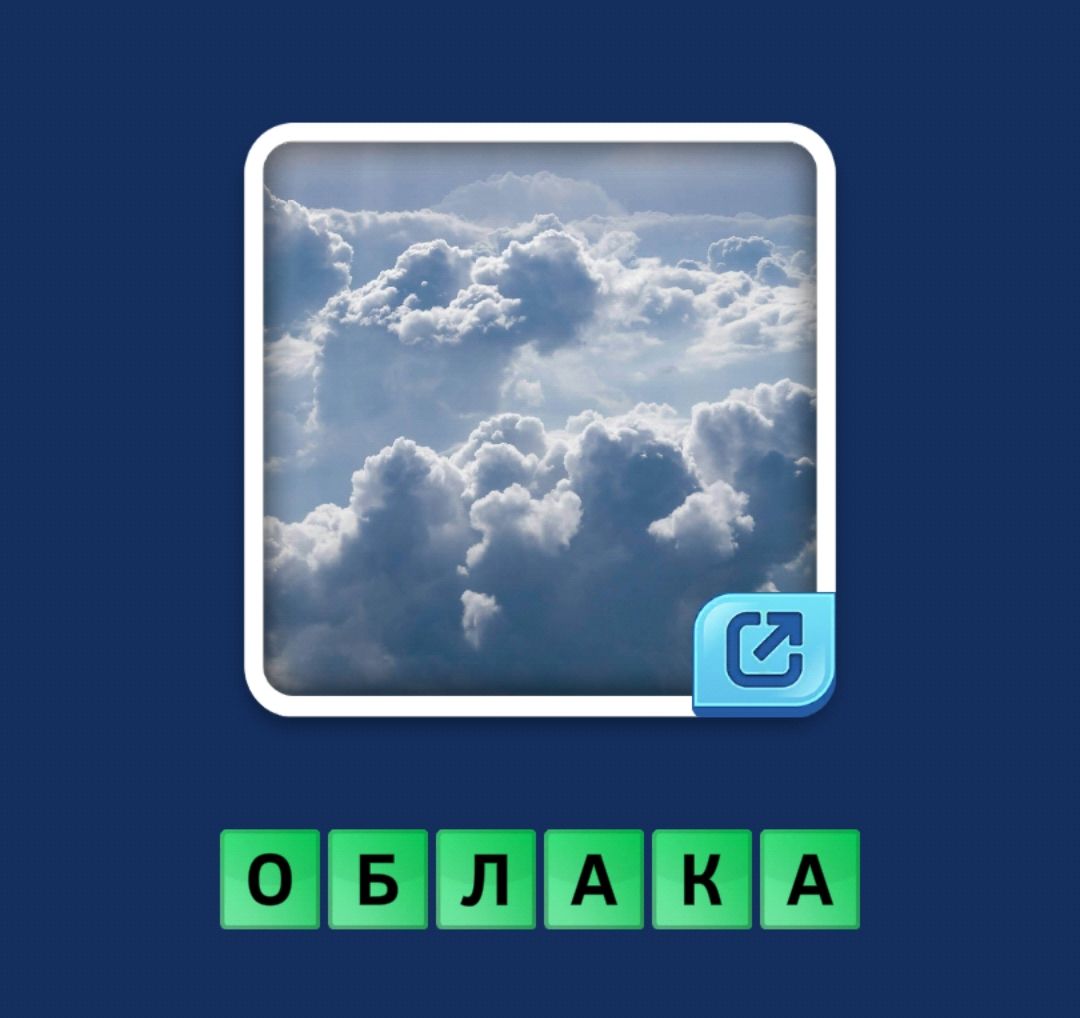Tap the letter К tile
The image size is (1080, 1018).
[x=702, y=879]
